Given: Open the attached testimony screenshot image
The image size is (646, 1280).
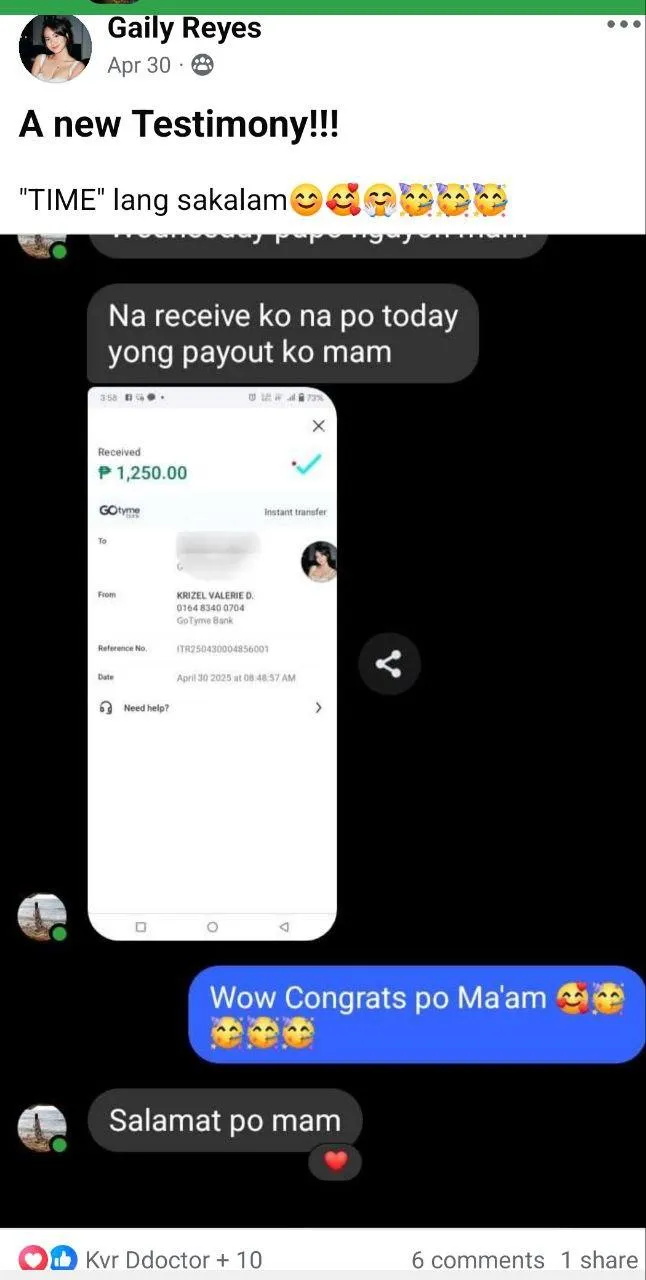Looking at the screenshot, I should [x=323, y=730].
